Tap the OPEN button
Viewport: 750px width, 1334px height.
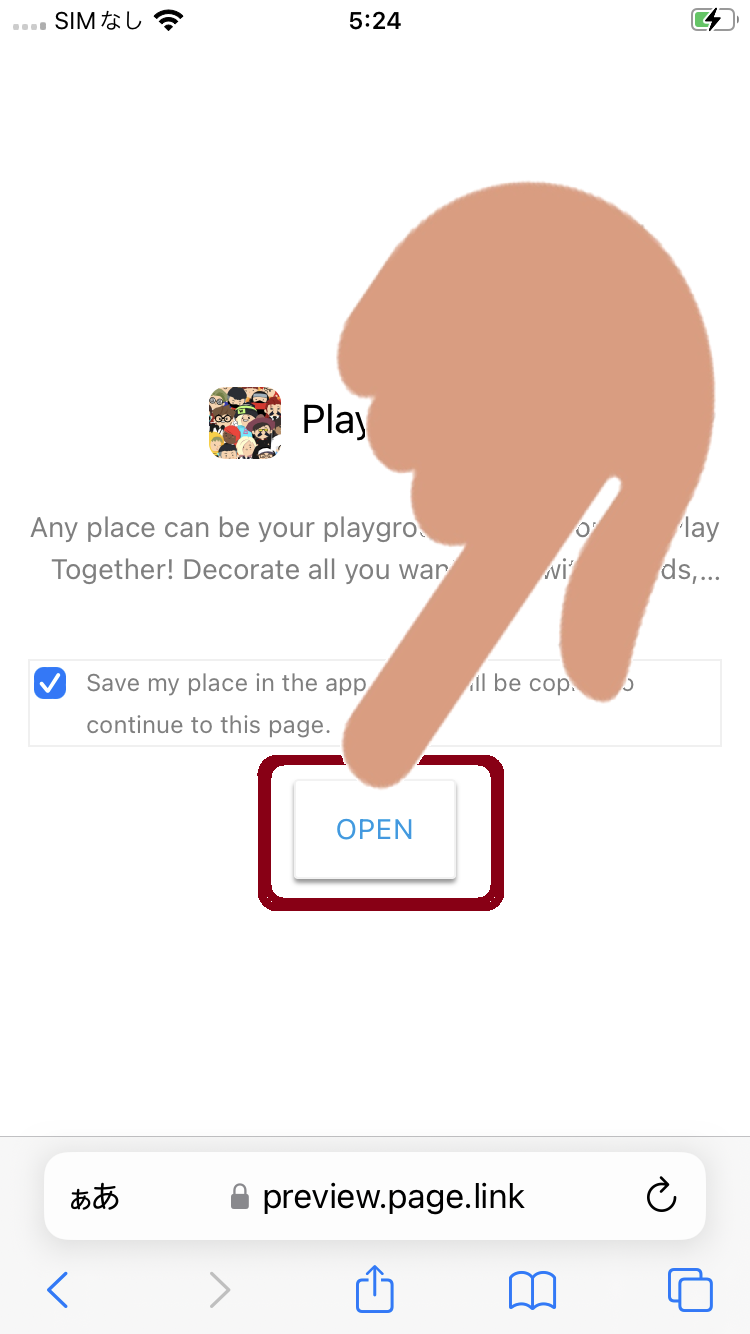(x=375, y=829)
